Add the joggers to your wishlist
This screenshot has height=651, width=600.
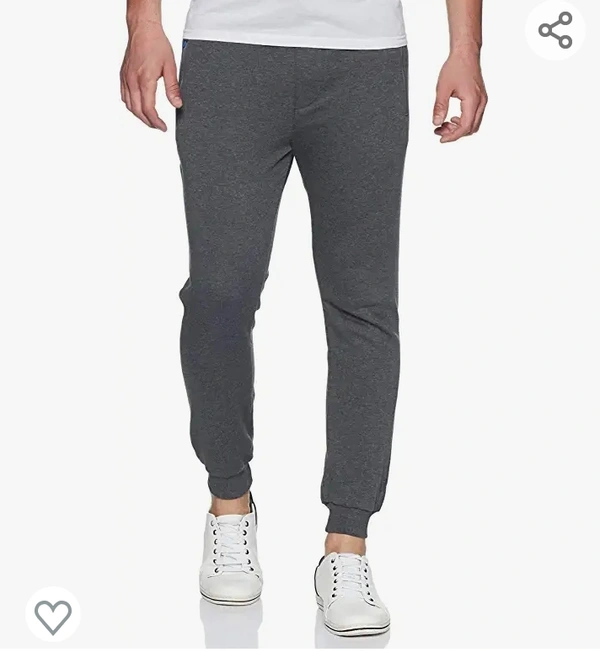53,616
